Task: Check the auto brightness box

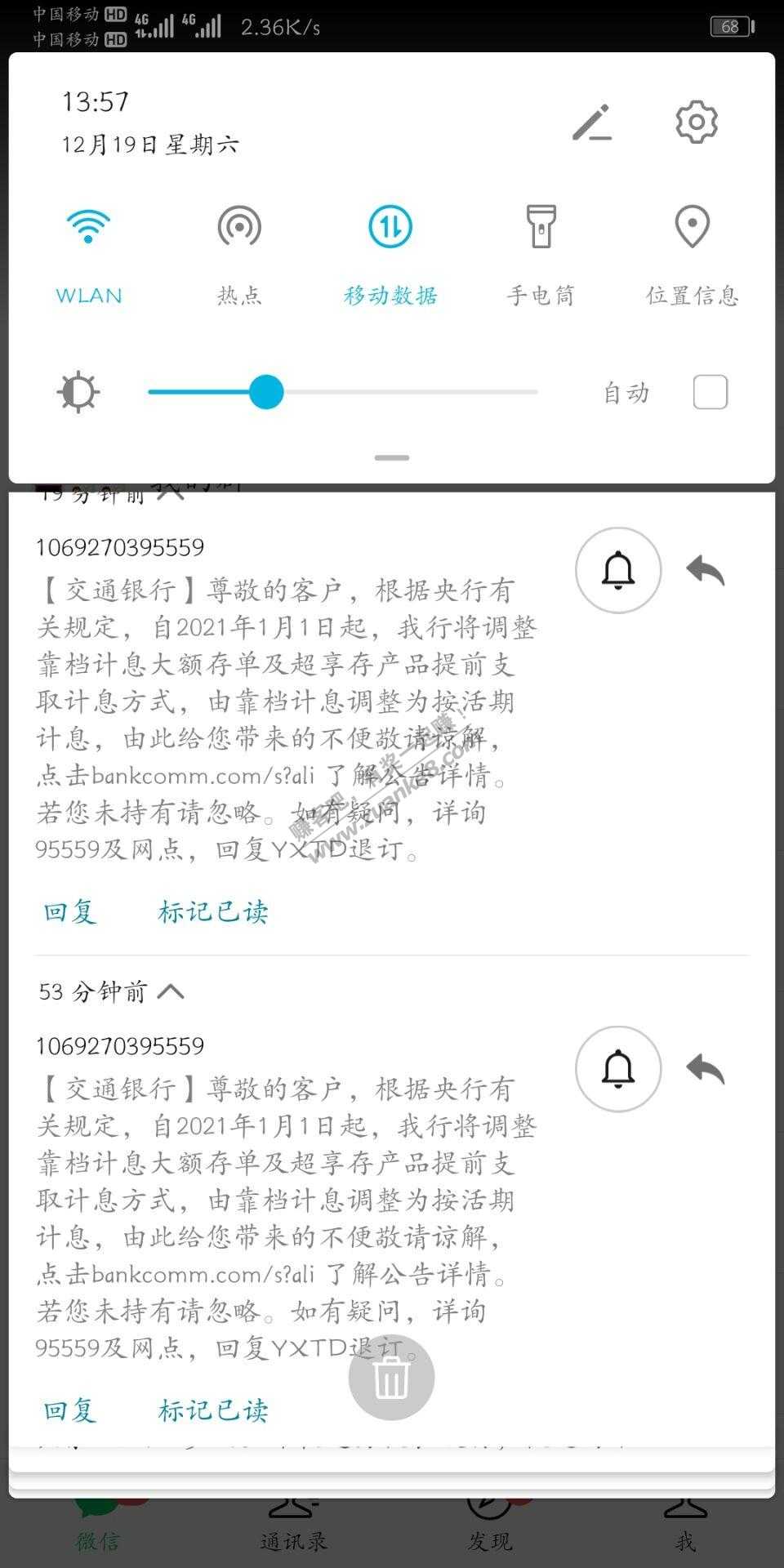Action: (x=710, y=392)
